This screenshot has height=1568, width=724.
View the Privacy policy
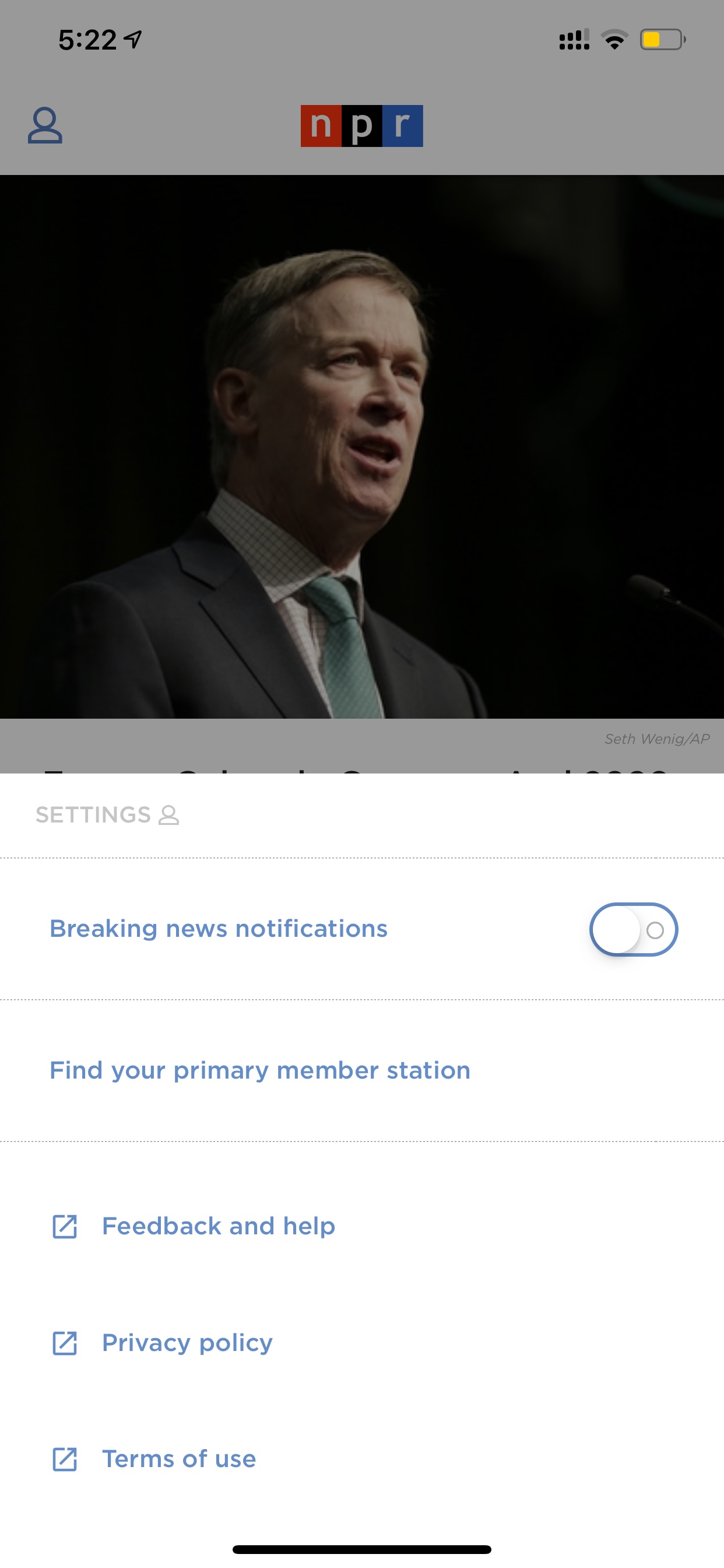(x=163, y=1343)
